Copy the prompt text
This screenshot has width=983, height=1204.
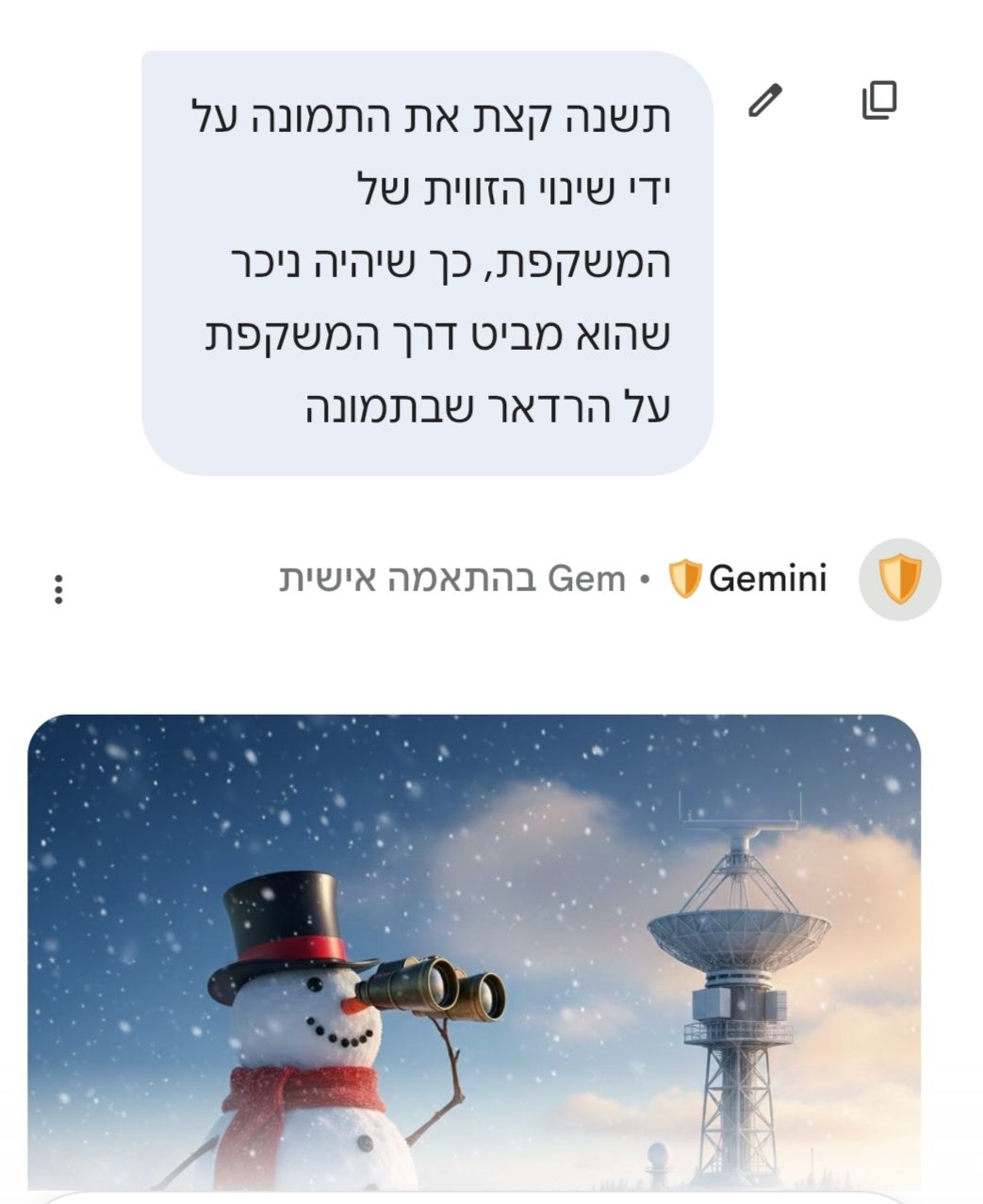click(878, 100)
